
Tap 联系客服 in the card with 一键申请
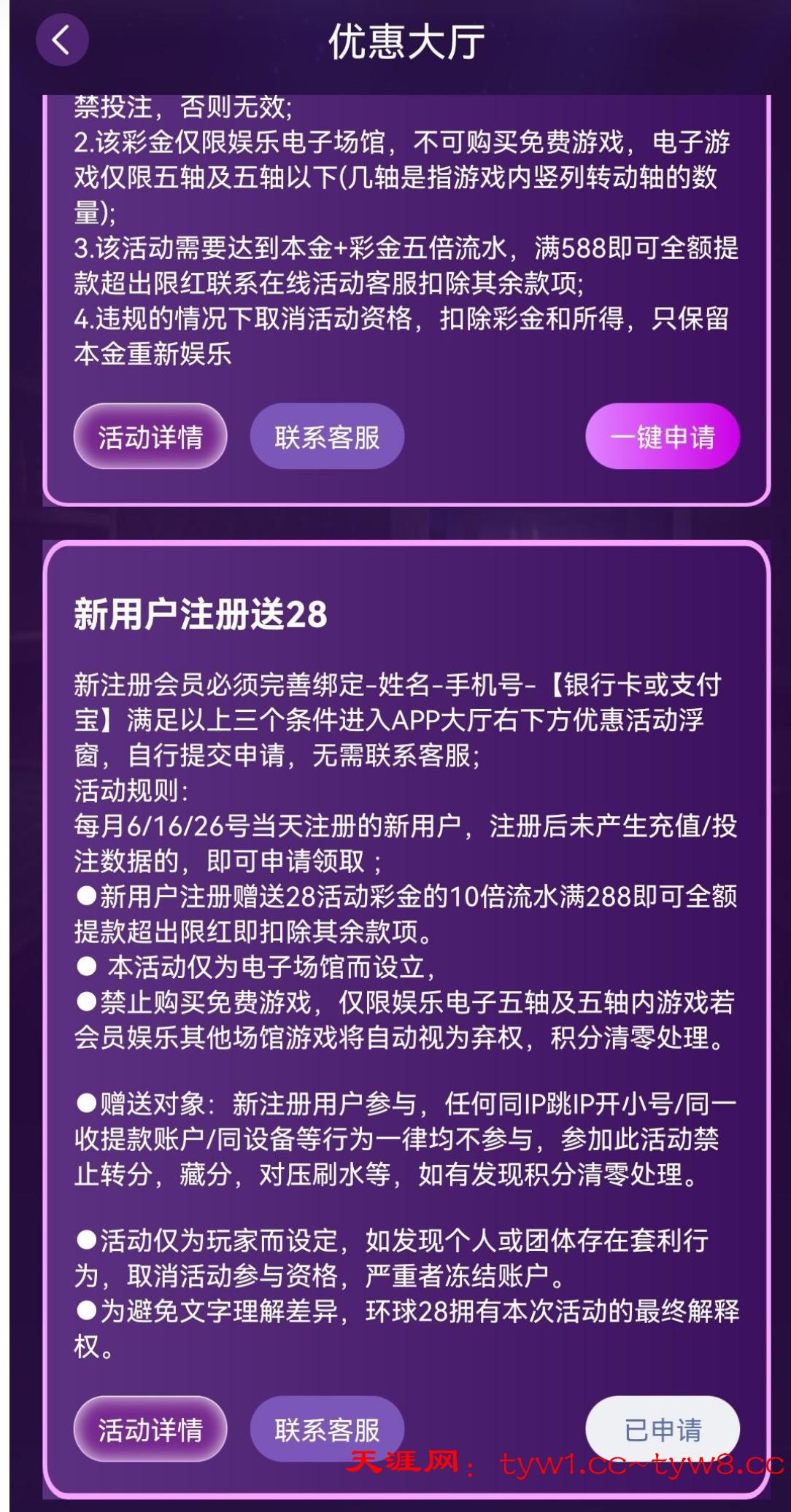327,437
